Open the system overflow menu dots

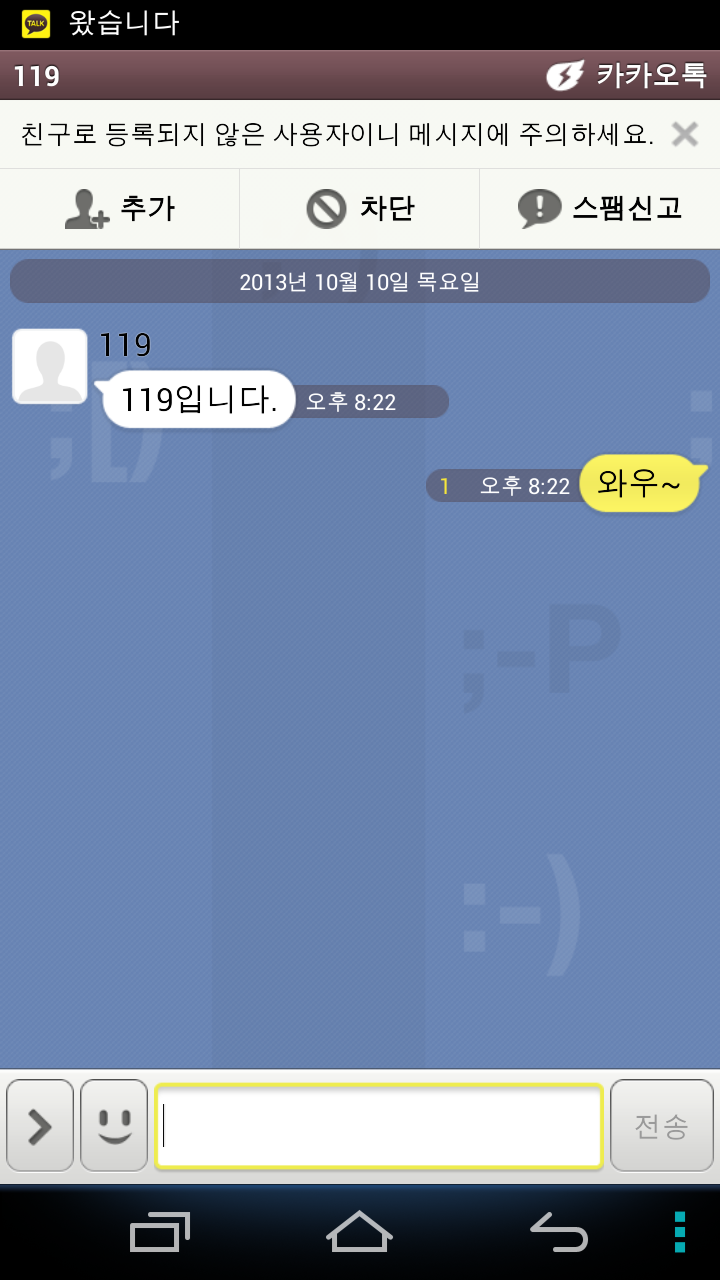click(x=680, y=1232)
